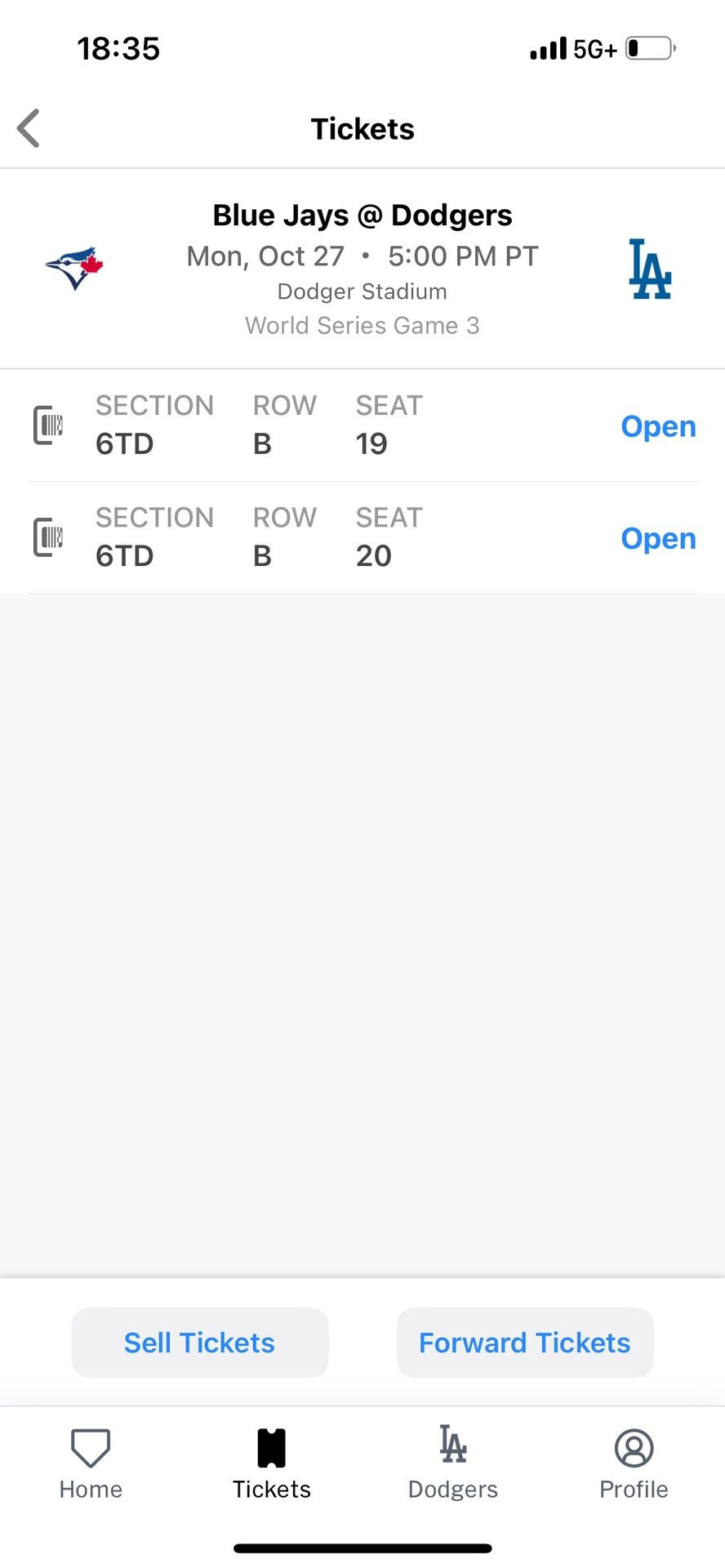725x1568 pixels.
Task: Open the ticket for seat 19
Action: [x=657, y=426]
